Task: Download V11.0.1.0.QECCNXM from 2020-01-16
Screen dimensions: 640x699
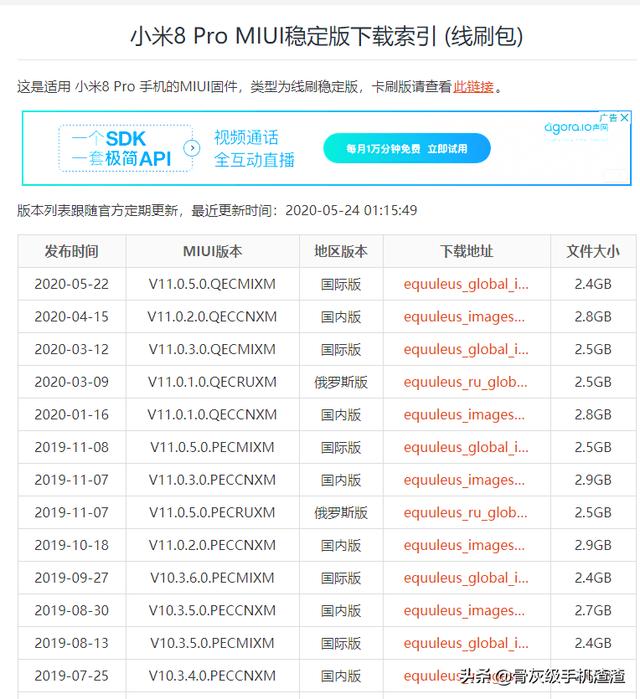Action: (x=464, y=415)
